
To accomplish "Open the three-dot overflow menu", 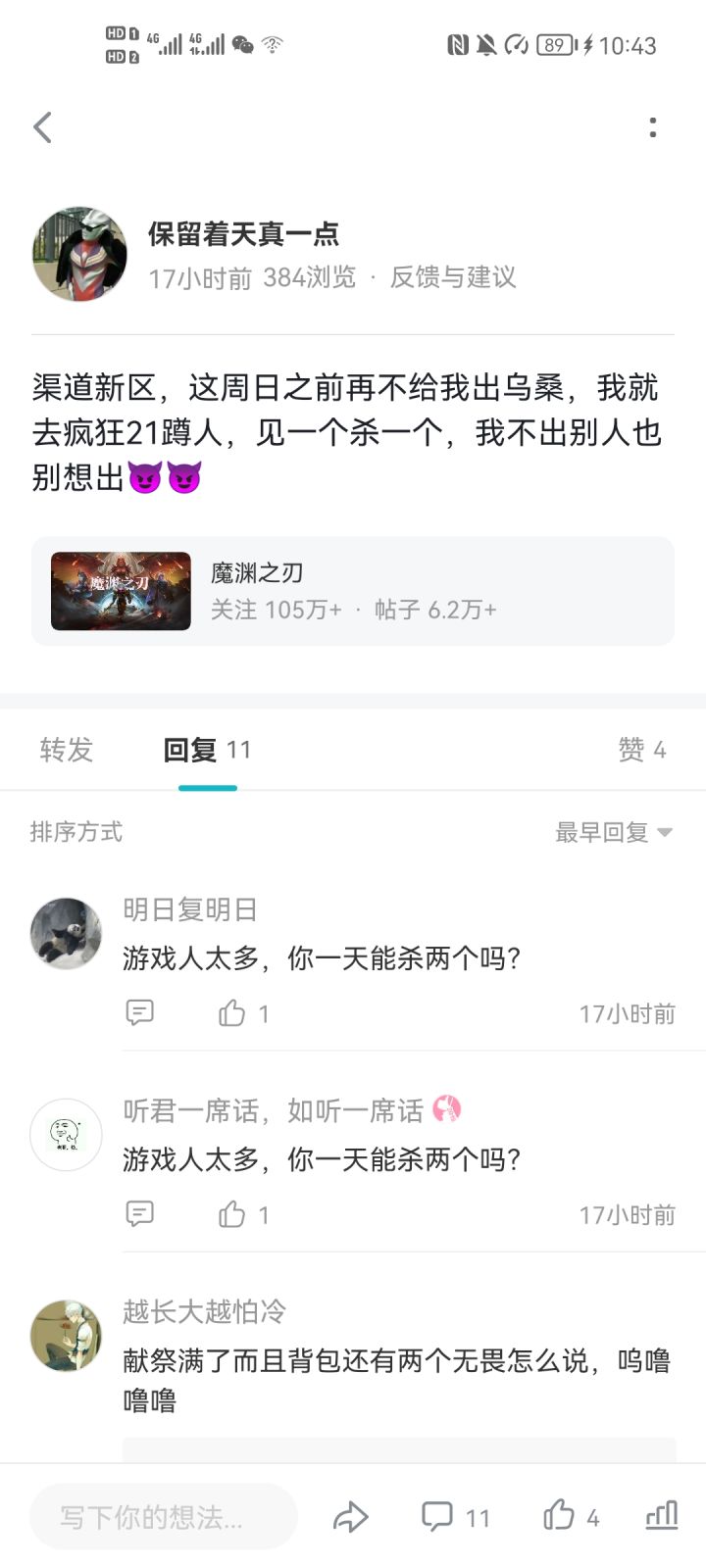I will click(653, 127).
